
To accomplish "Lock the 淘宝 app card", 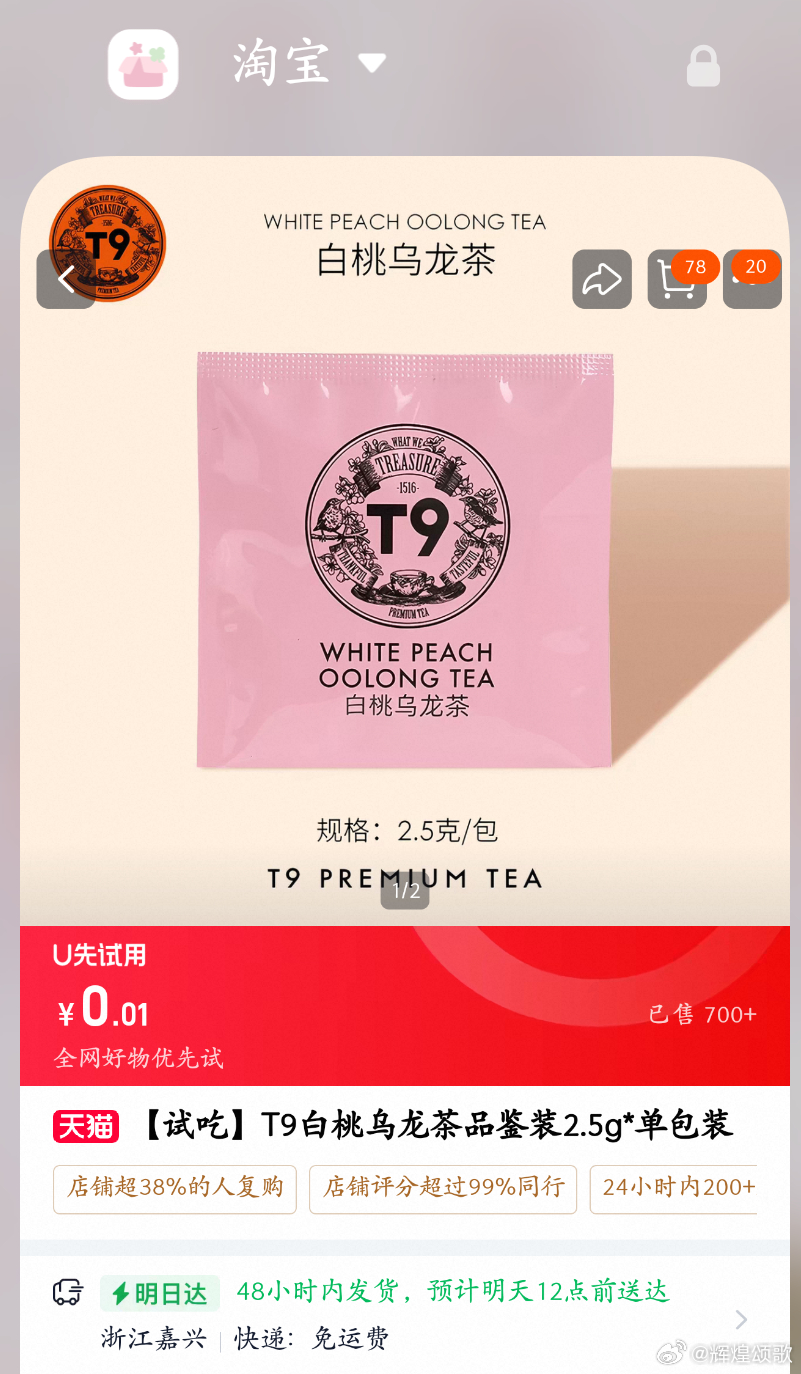I will pos(703,66).
